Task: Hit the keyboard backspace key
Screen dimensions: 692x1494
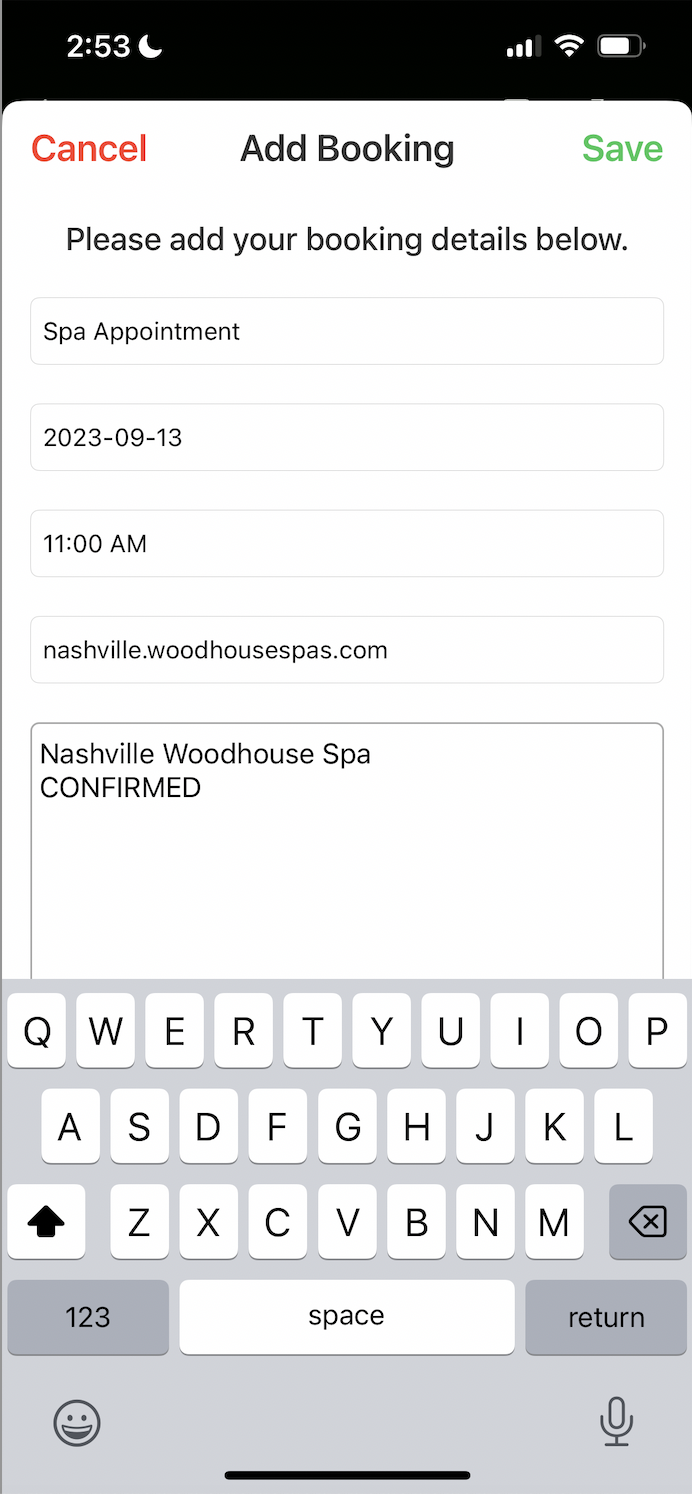Action: pyautogui.click(x=647, y=1222)
